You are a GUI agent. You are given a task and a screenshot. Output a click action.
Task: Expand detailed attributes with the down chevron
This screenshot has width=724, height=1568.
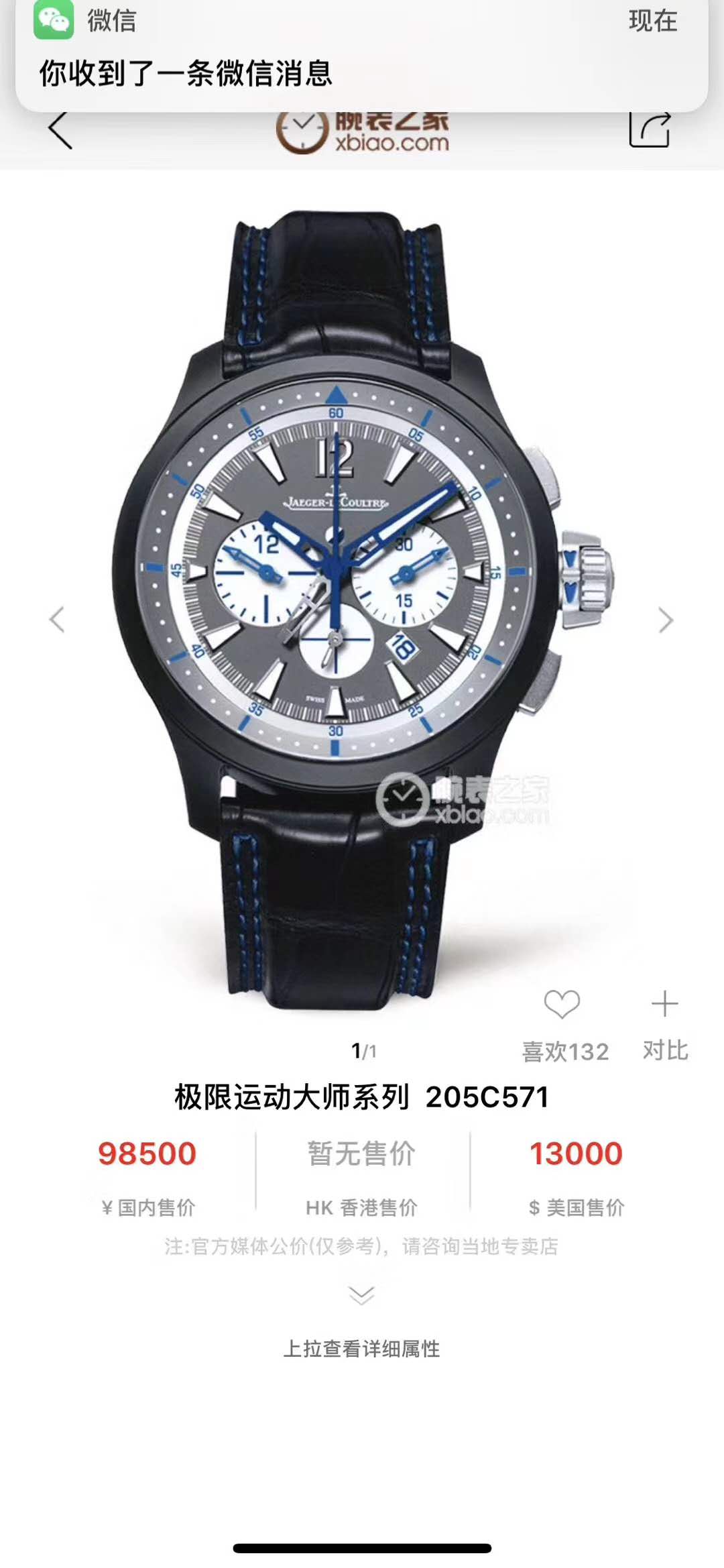362,1295
